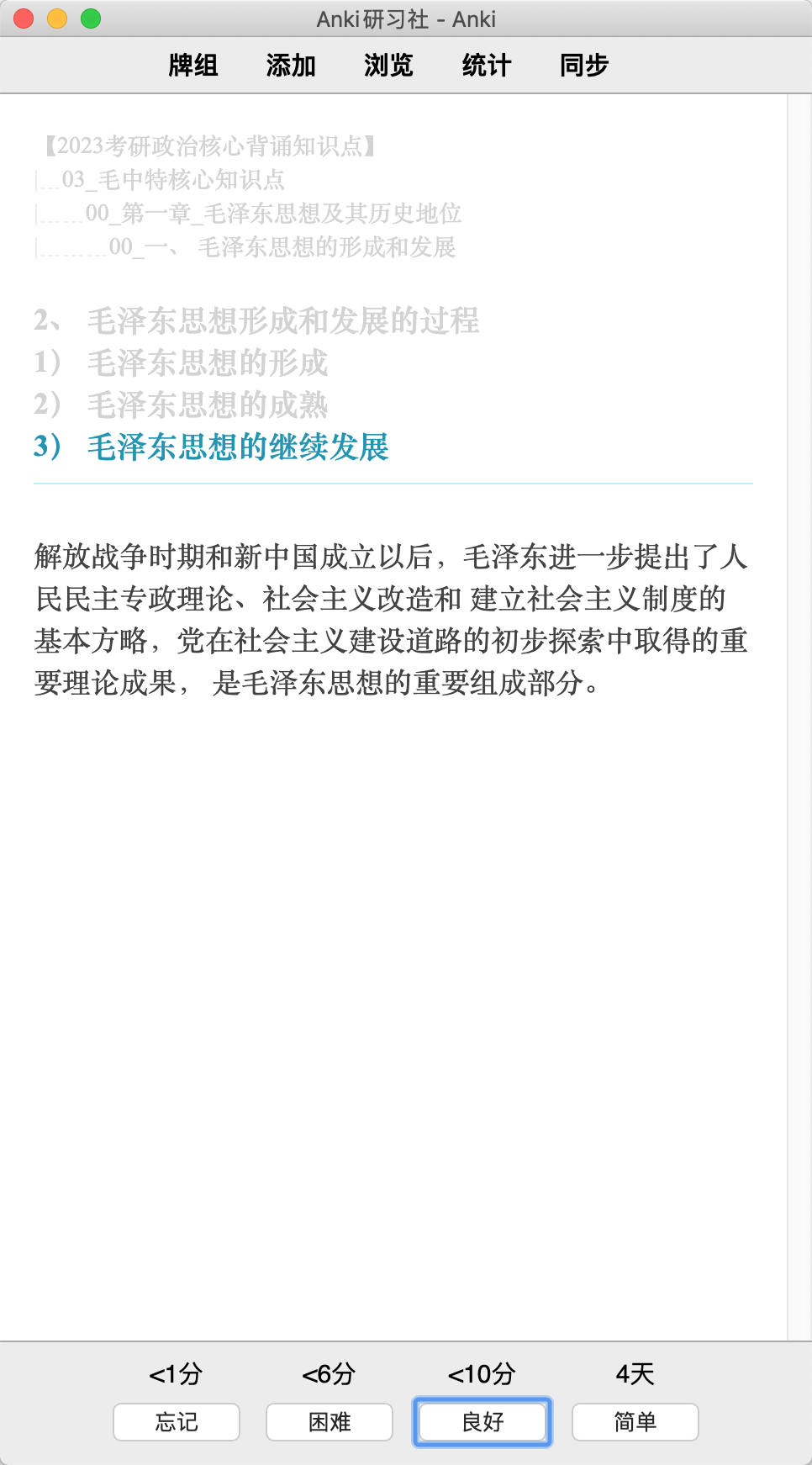This screenshot has width=812, height=1465.
Task: Tap 同步 to sync
Action: click(x=583, y=66)
